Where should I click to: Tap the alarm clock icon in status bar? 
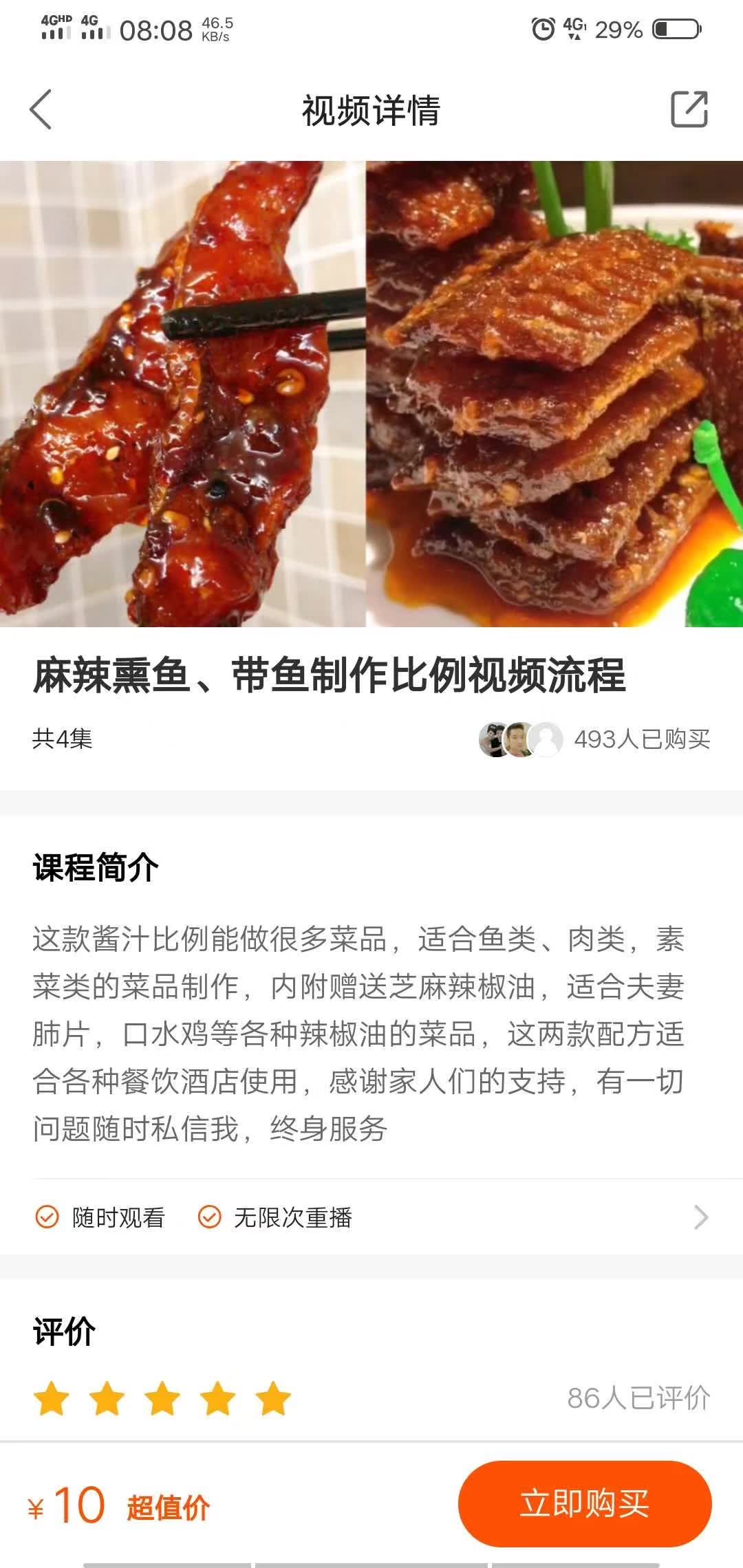pyautogui.click(x=543, y=28)
